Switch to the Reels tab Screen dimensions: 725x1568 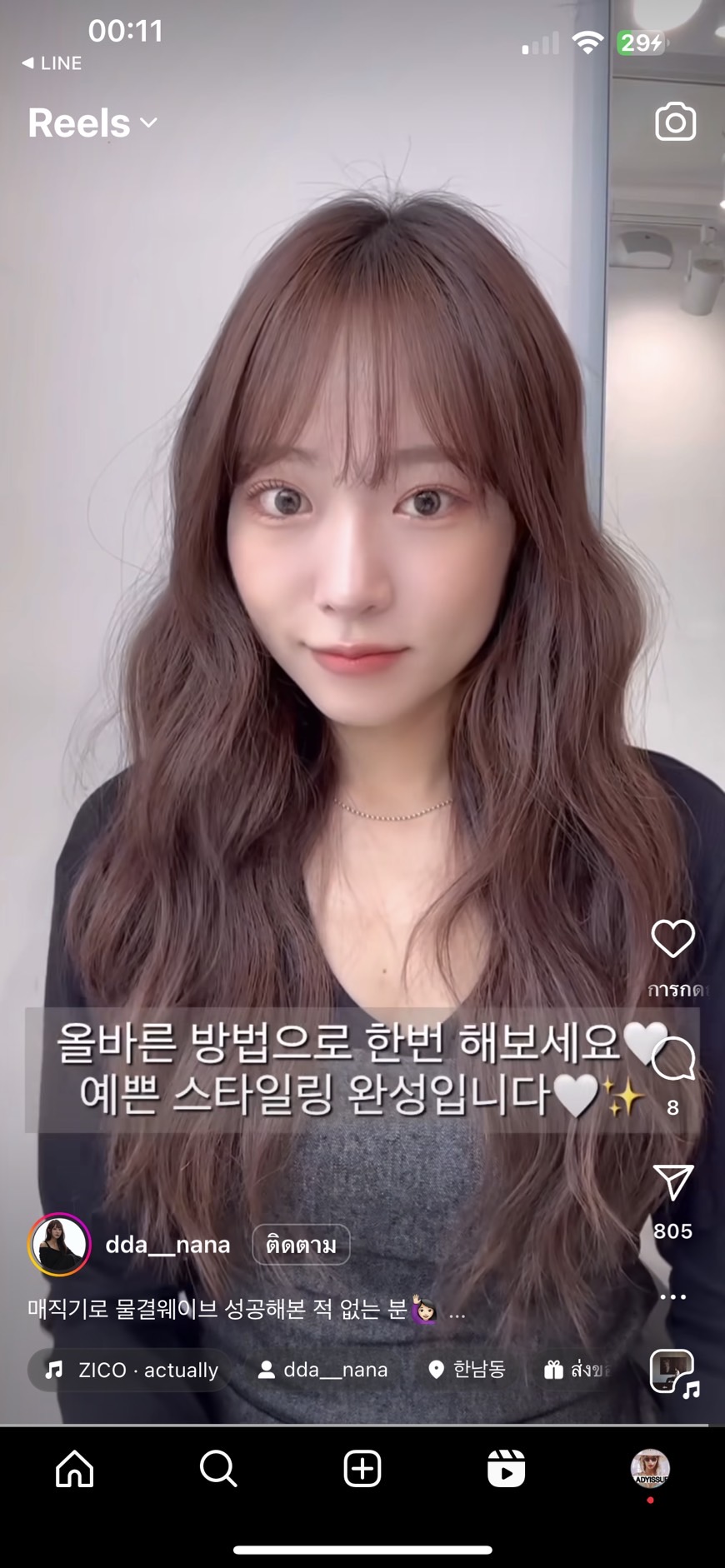[506, 1468]
